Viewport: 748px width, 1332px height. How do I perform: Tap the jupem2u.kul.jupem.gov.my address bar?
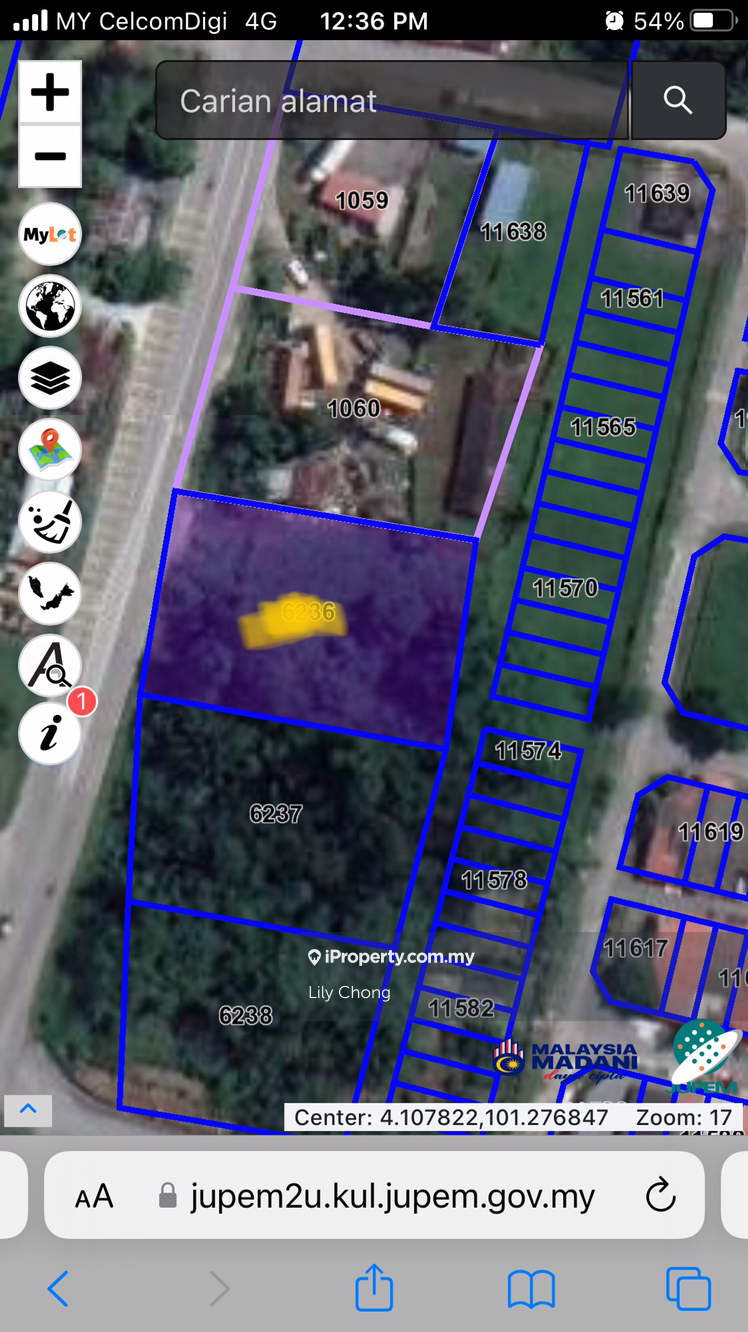392,1196
